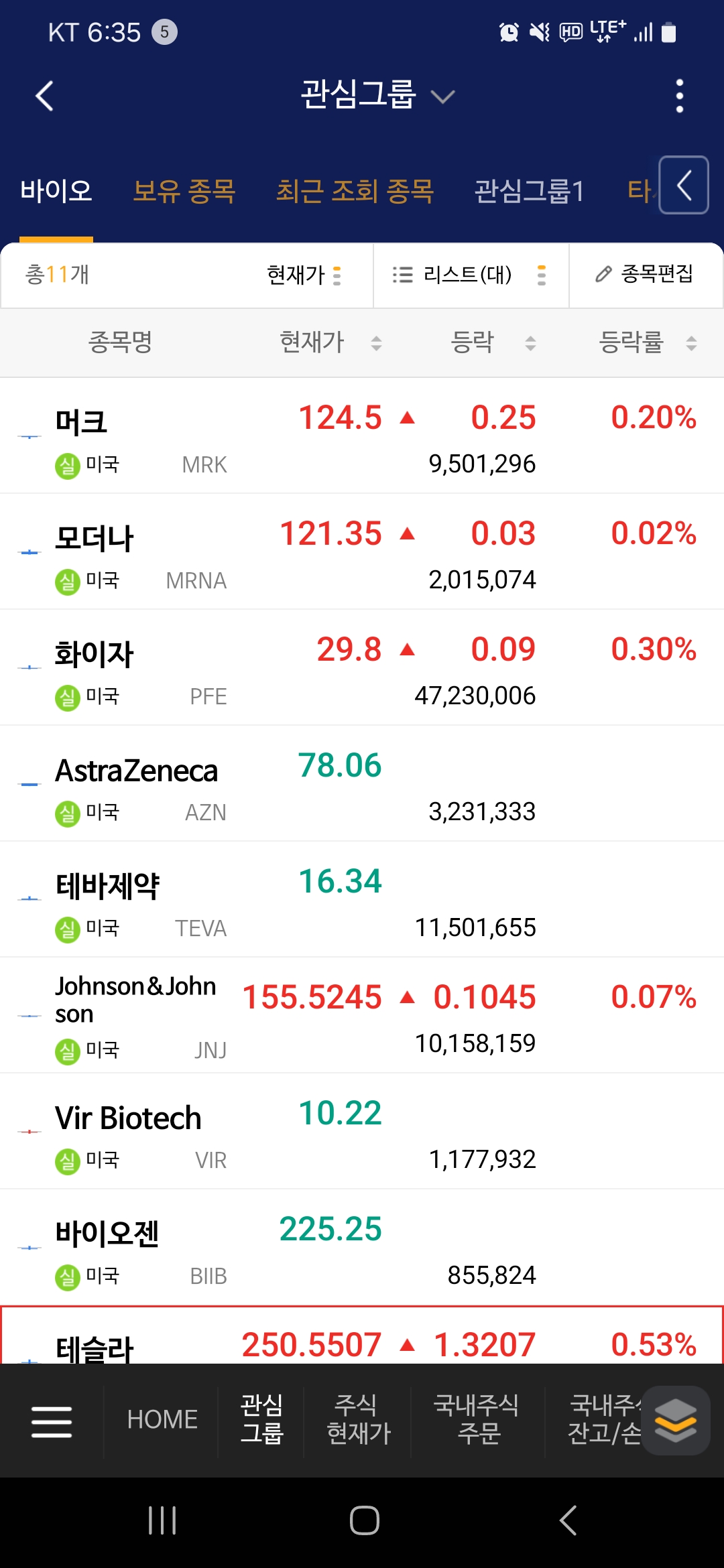The height and width of the screenshot is (1568, 724).
Task: Open the 현재가 display option selector
Action: click(305, 275)
